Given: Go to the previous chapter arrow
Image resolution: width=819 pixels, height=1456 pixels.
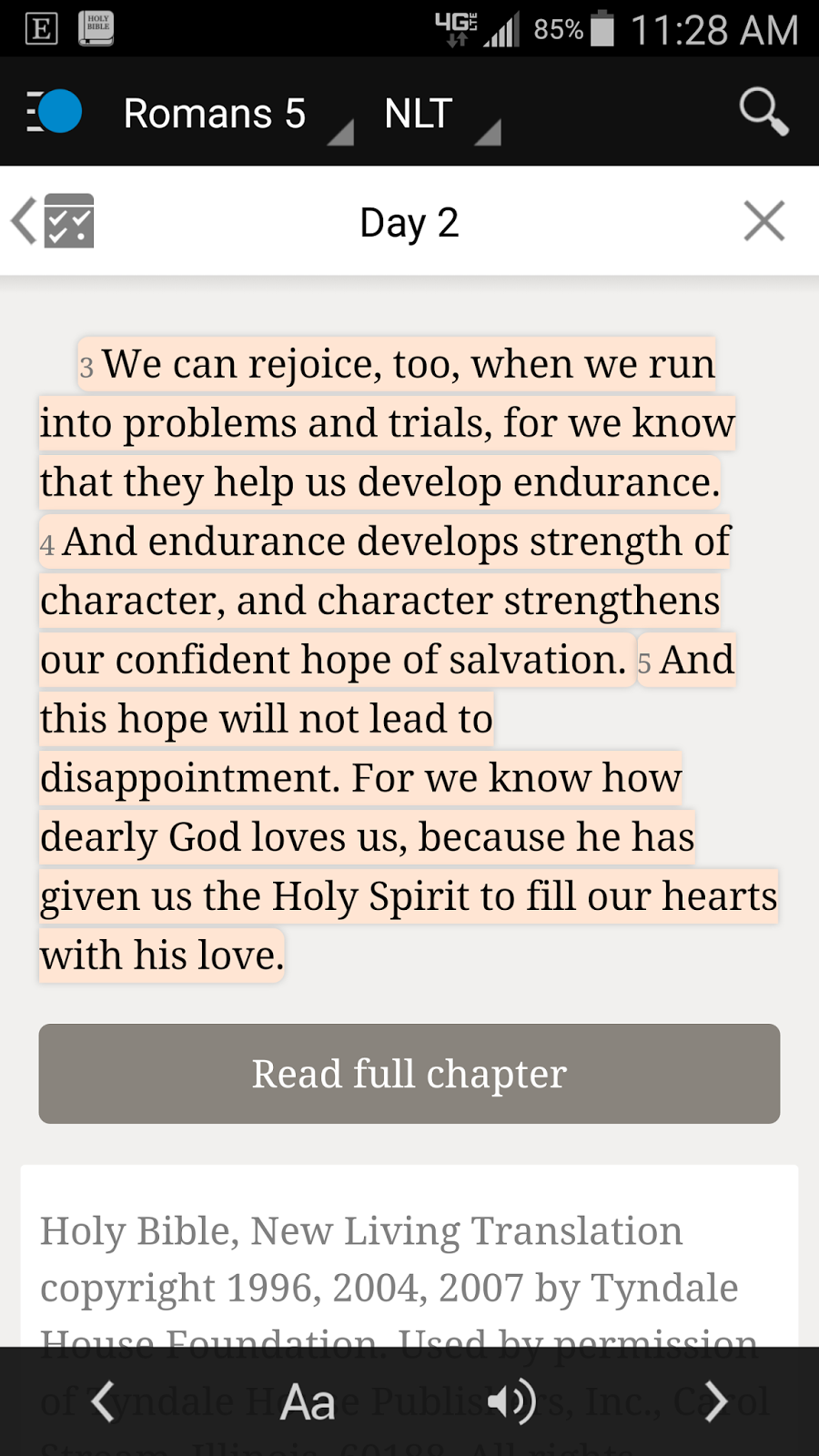Looking at the screenshot, I should pyautogui.click(x=103, y=1401).
